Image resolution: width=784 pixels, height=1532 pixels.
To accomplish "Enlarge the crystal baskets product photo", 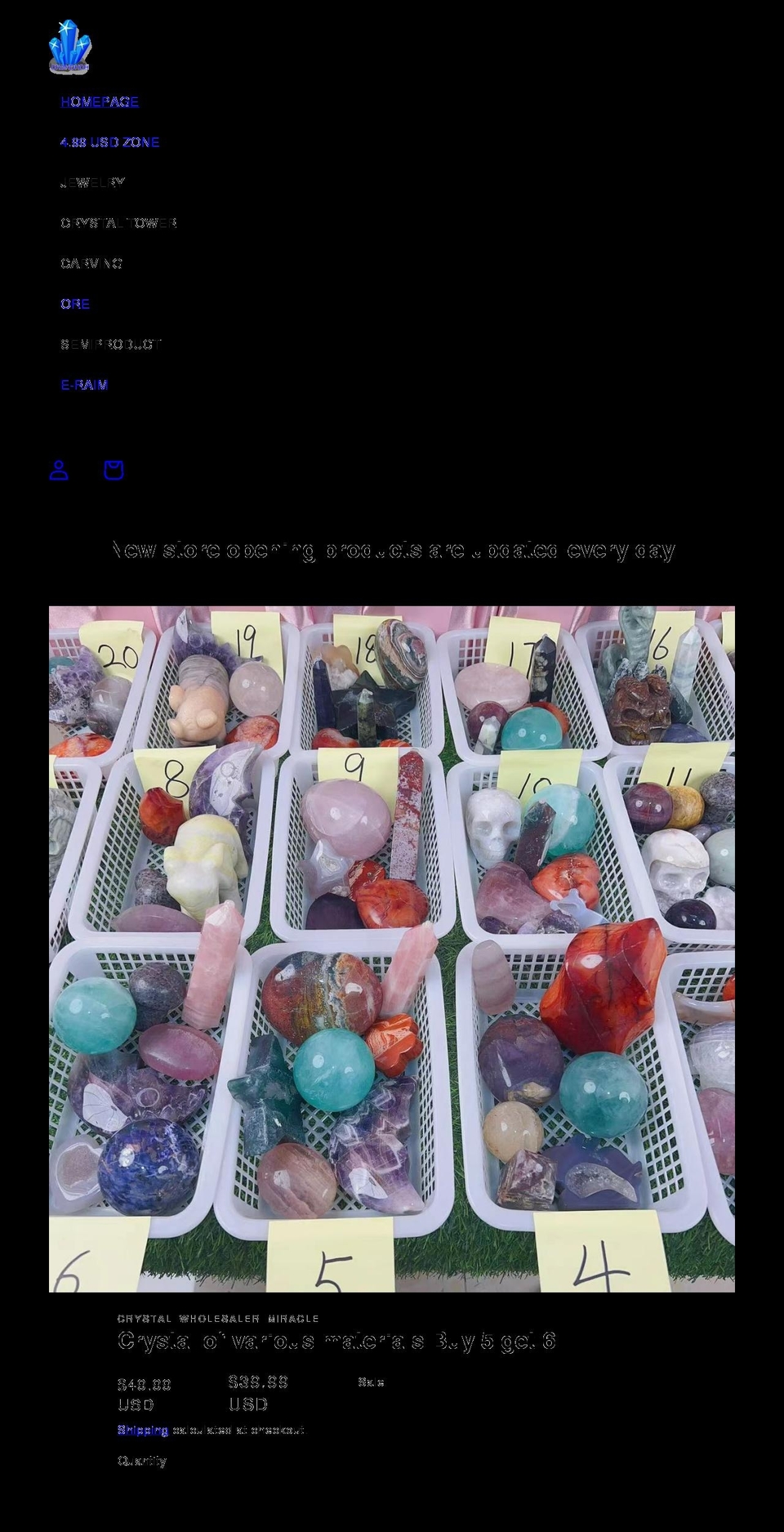I will (392, 949).
